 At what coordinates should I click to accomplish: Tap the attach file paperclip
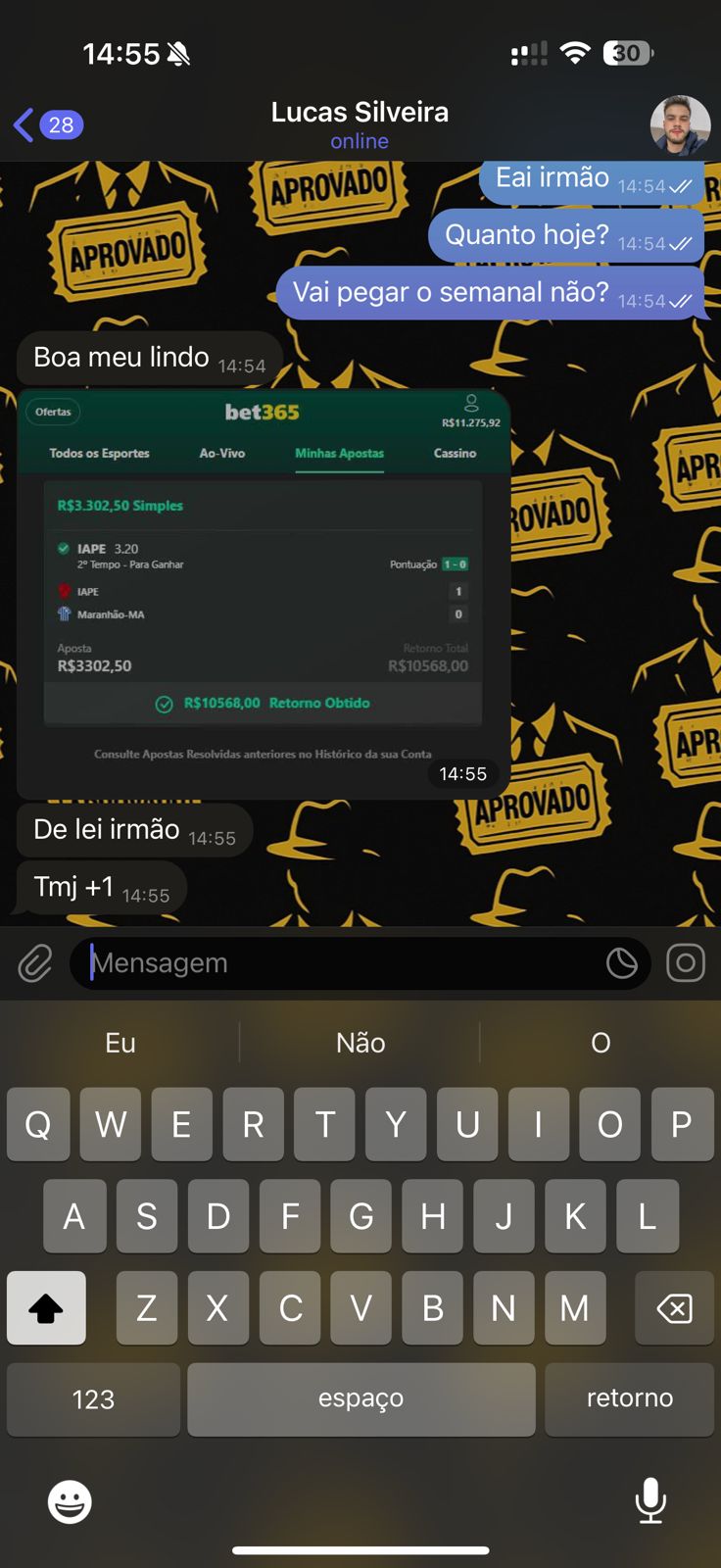(x=35, y=963)
